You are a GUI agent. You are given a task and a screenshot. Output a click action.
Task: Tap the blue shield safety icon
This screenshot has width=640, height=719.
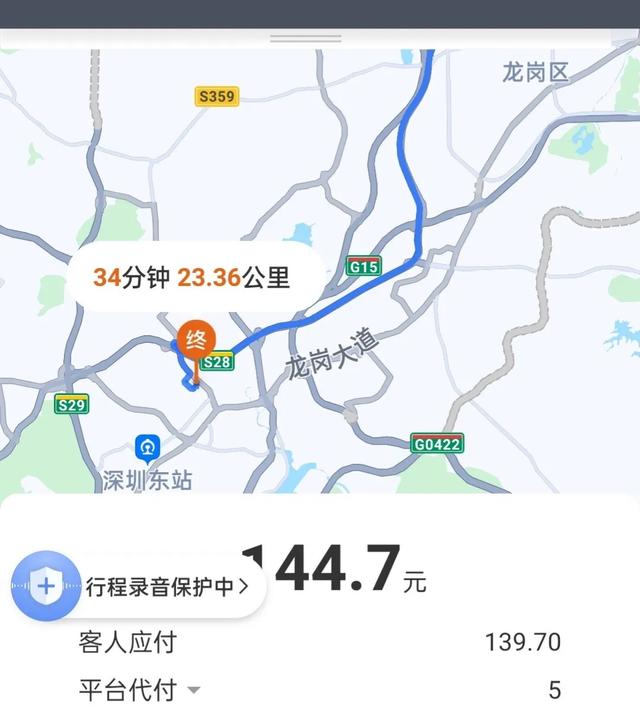click(45, 587)
